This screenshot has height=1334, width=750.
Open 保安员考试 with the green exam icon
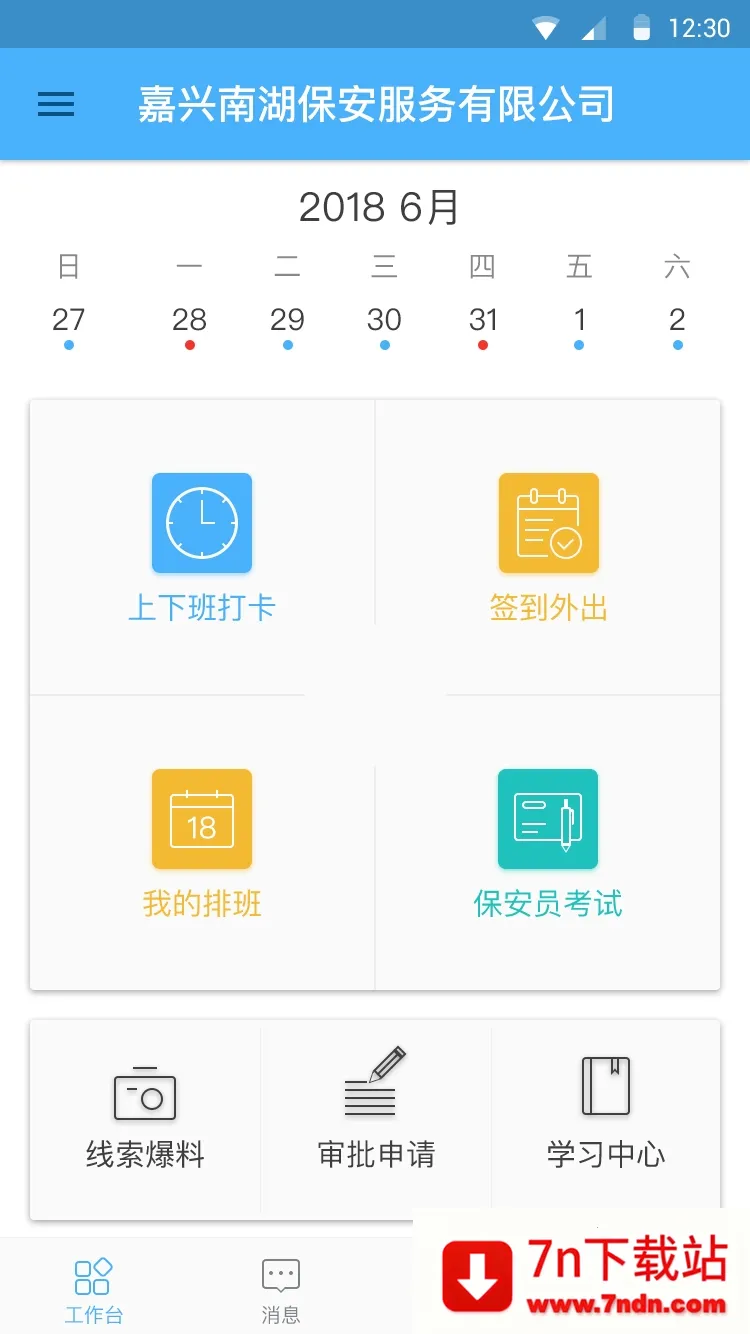(547, 818)
